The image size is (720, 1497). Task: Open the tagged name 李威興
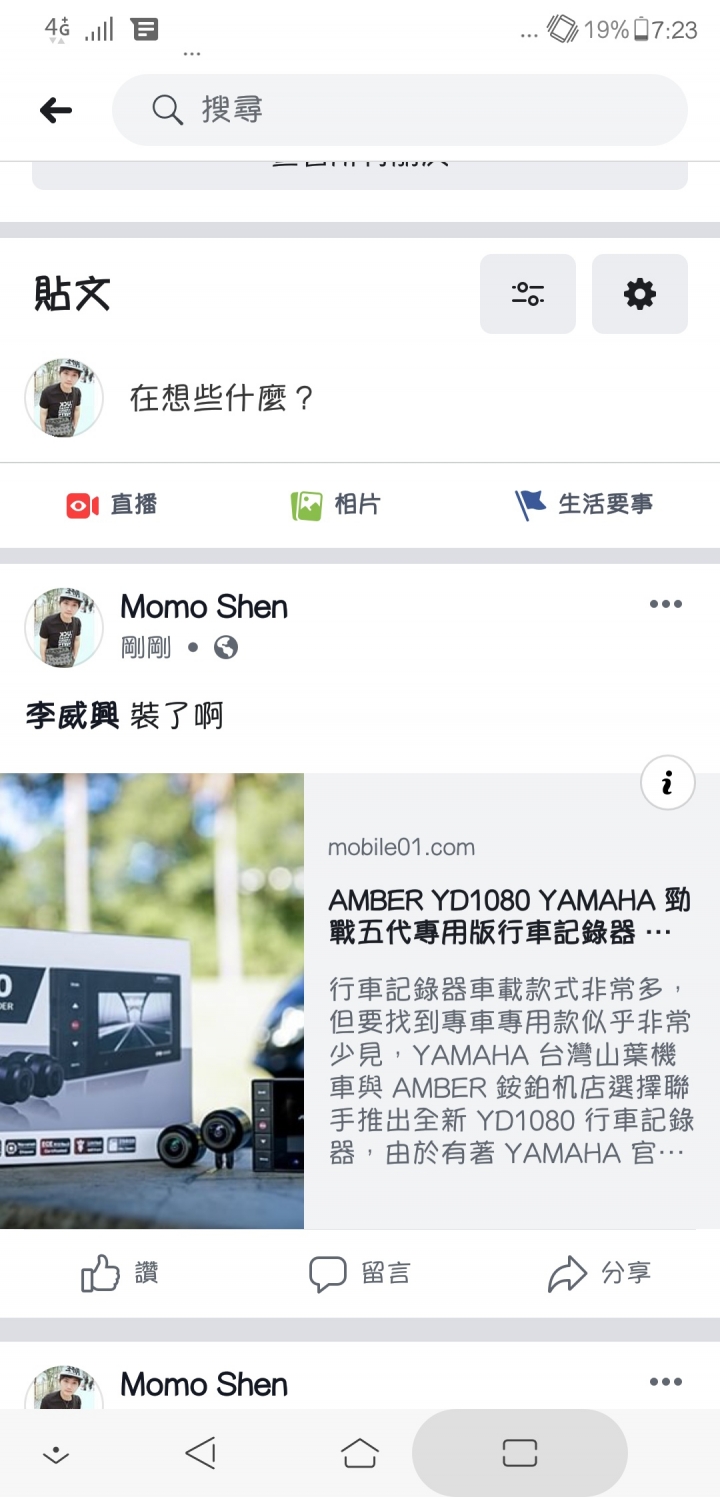(x=72, y=716)
